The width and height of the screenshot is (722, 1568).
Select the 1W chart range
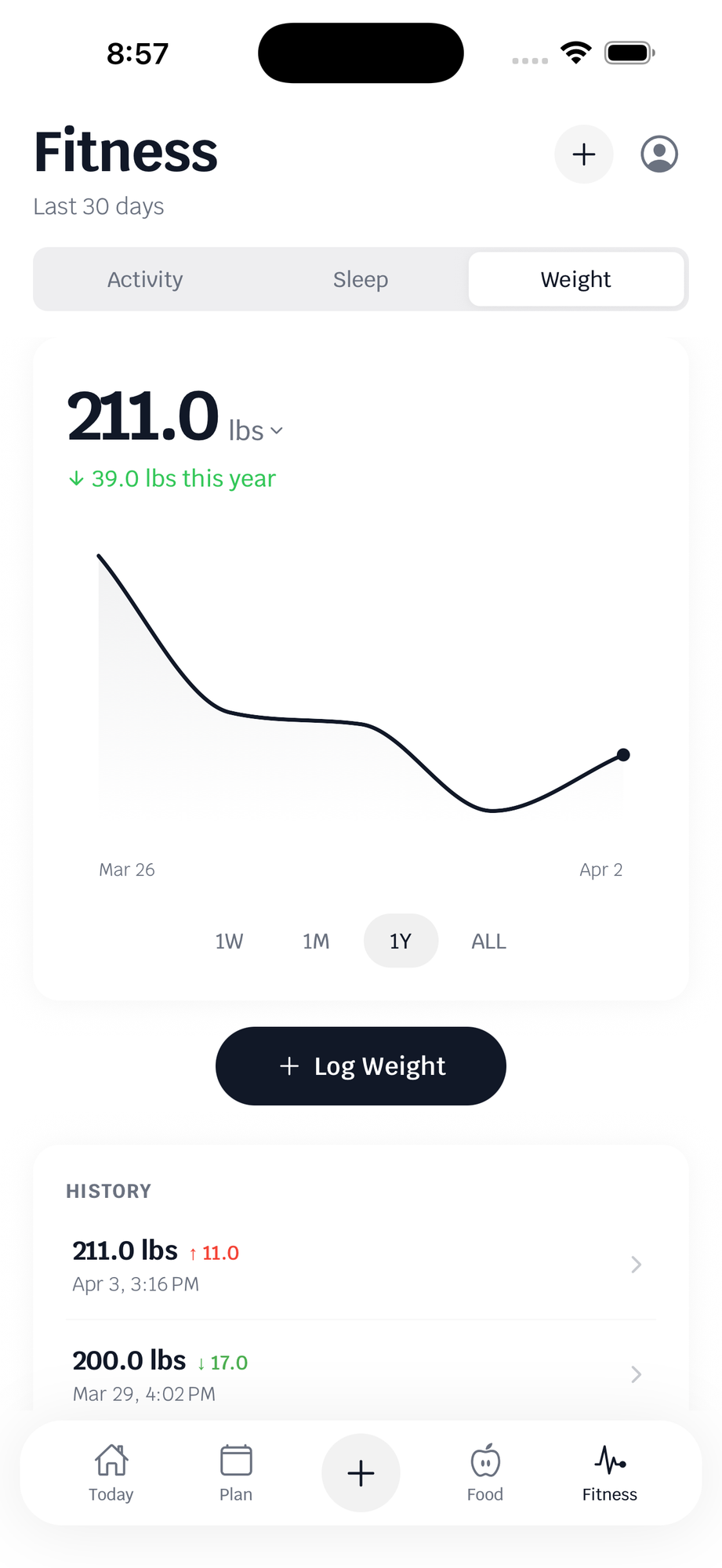click(228, 941)
